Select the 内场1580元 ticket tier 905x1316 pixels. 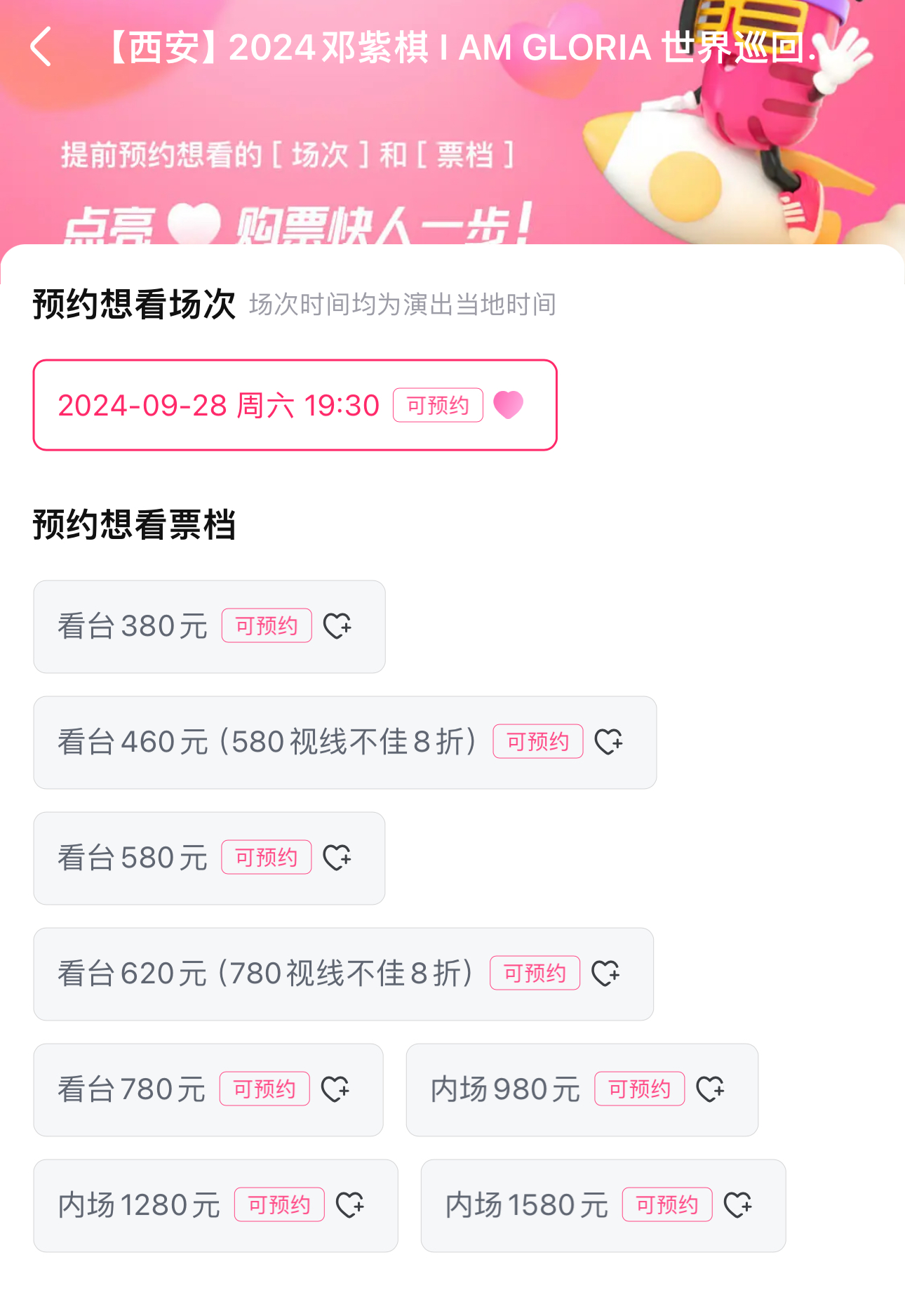click(603, 1205)
